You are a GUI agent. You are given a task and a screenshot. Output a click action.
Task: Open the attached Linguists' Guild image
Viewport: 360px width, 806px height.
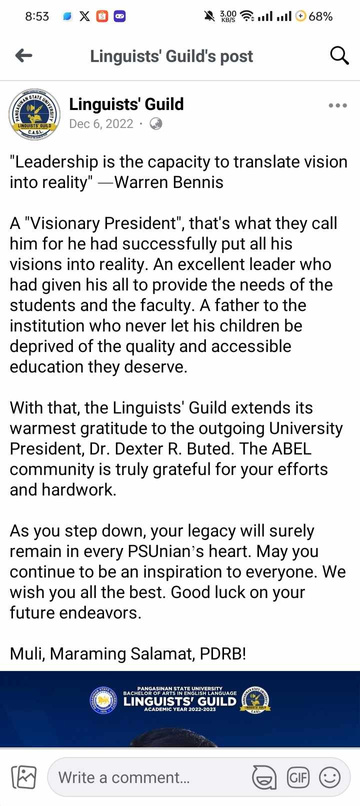pos(180,709)
